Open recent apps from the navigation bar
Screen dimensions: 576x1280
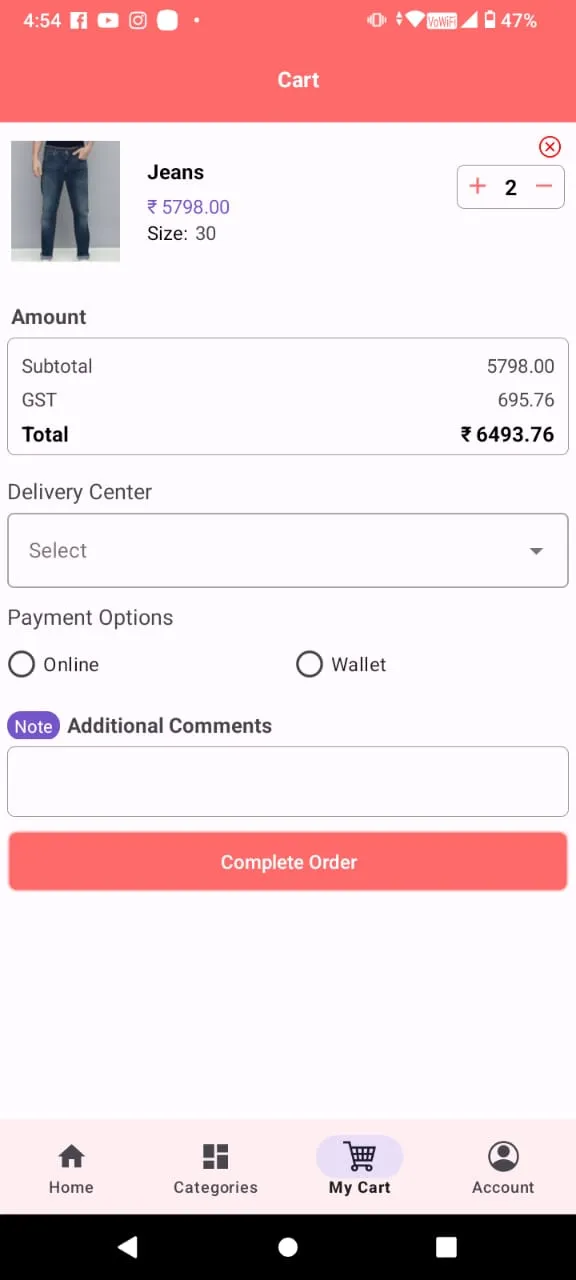[446, 1246]
